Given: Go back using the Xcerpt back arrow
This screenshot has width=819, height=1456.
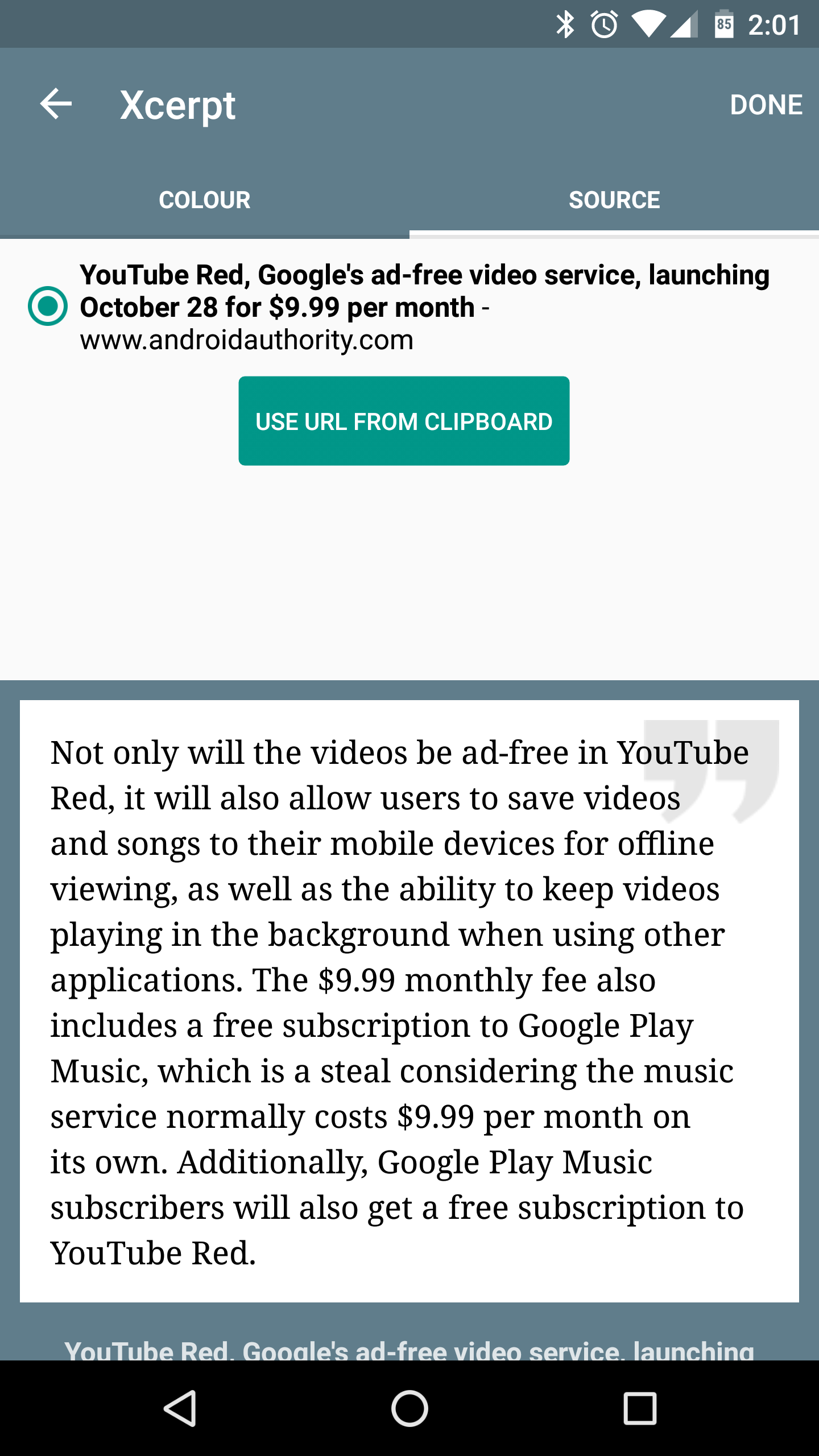Looking at the screenshot, I should [x=56, y=104].
